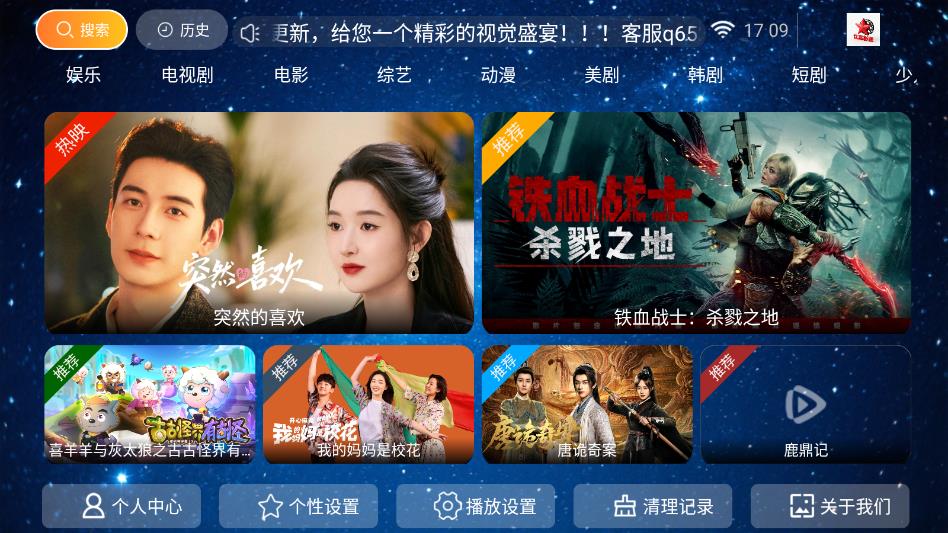
Task: Switch to the 娱乐 category
Action: point(83,75)
